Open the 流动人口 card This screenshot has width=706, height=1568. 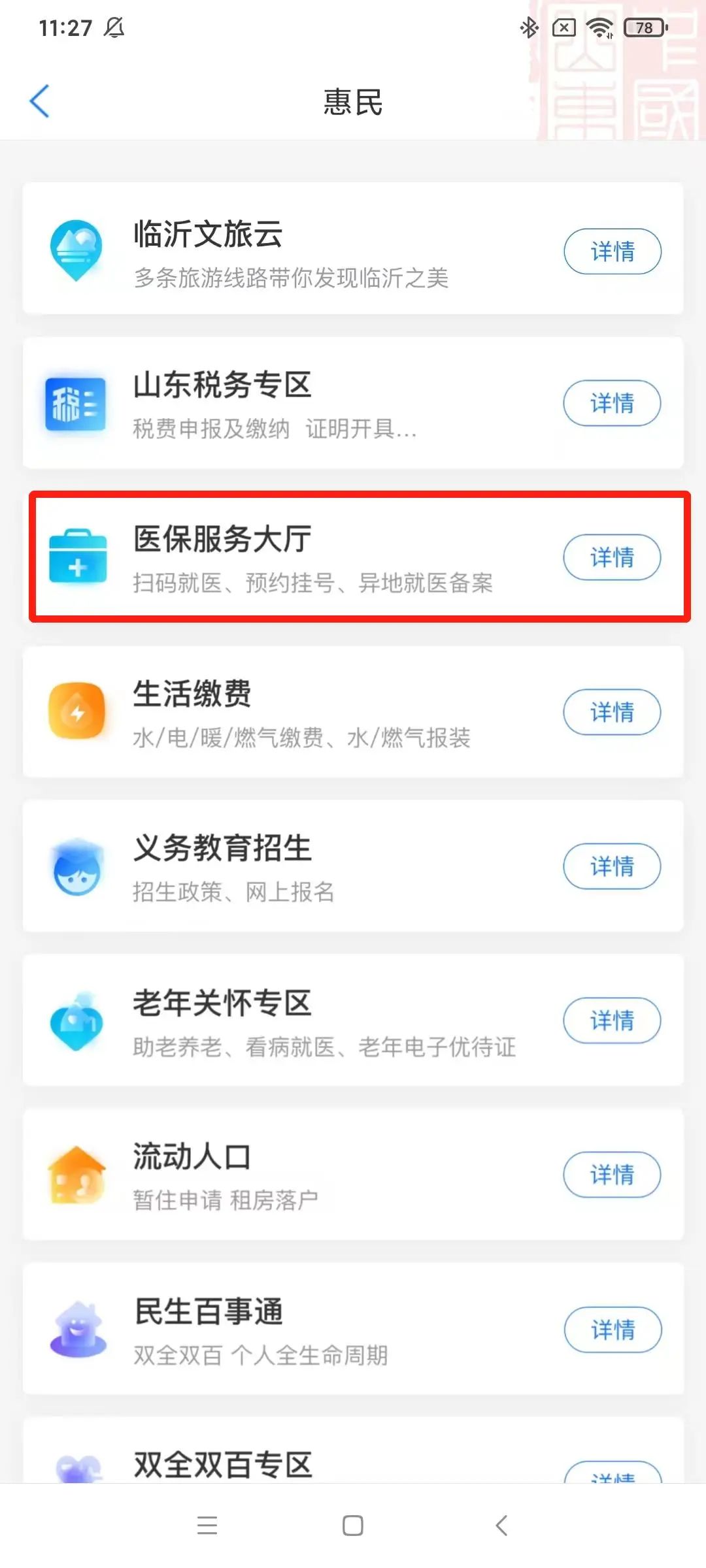coord(353,1175)
